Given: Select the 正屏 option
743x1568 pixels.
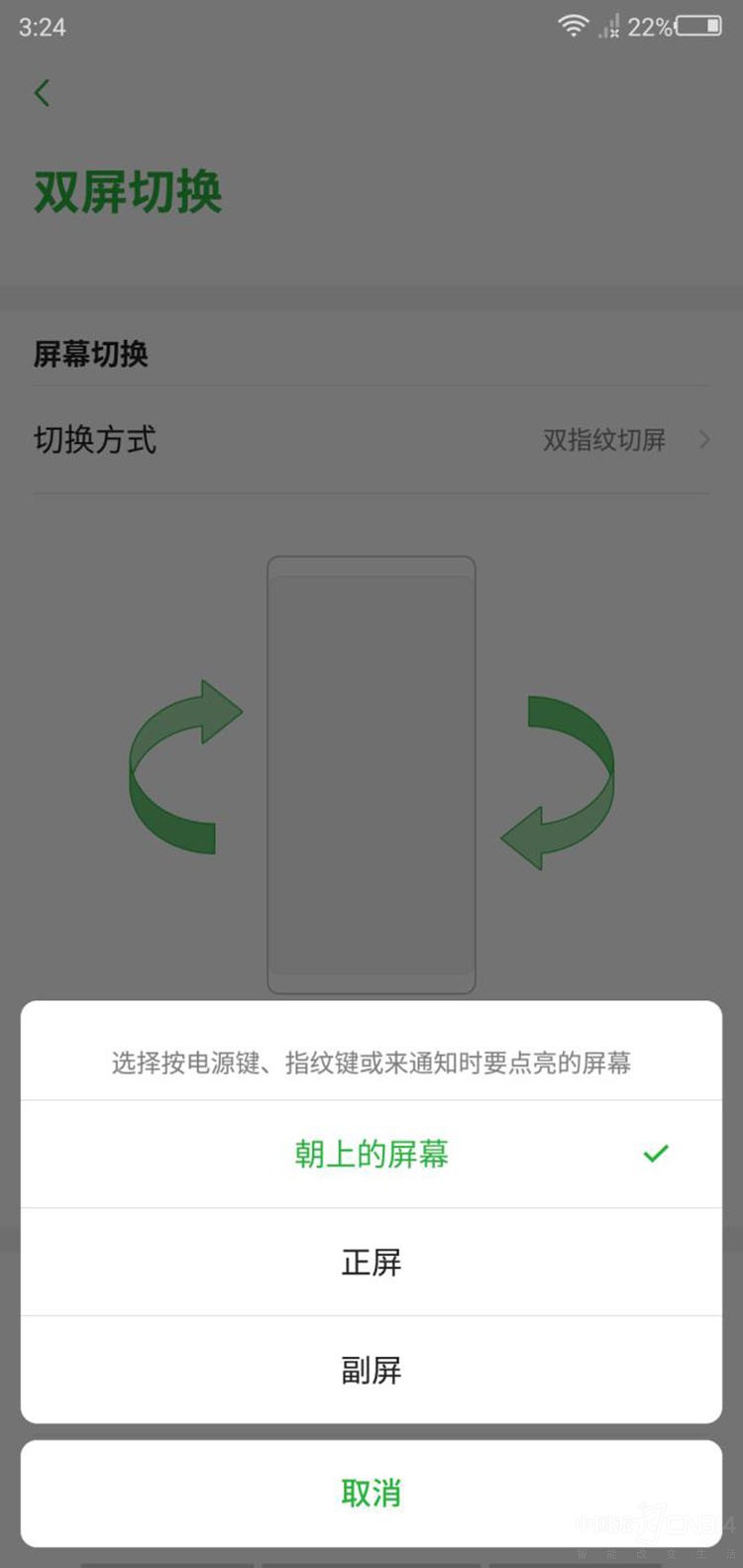Looking at the screenshot, I should tap(371, 1262).
